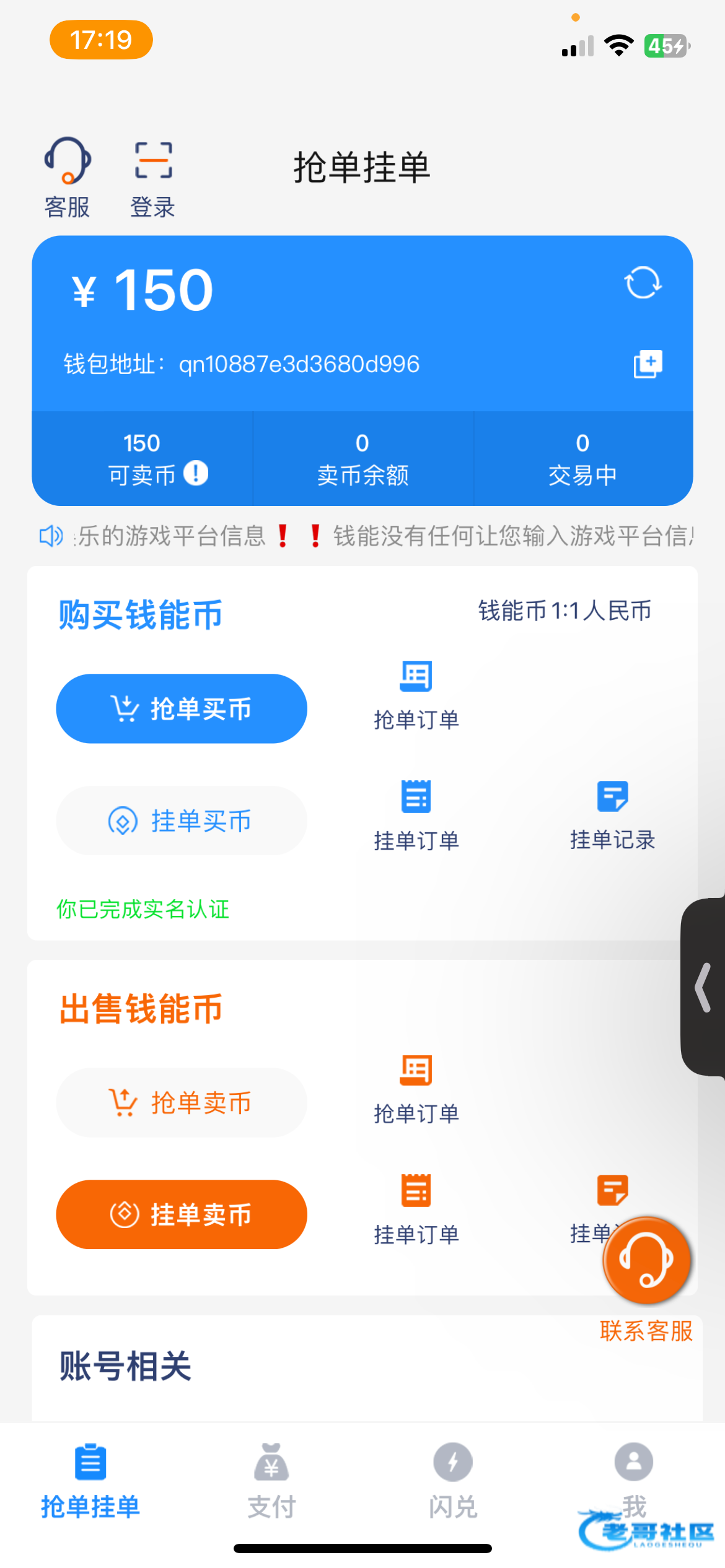
Task: Open 挂单订单 under 出售钱能币
Action: click(x=416, y=1208)
